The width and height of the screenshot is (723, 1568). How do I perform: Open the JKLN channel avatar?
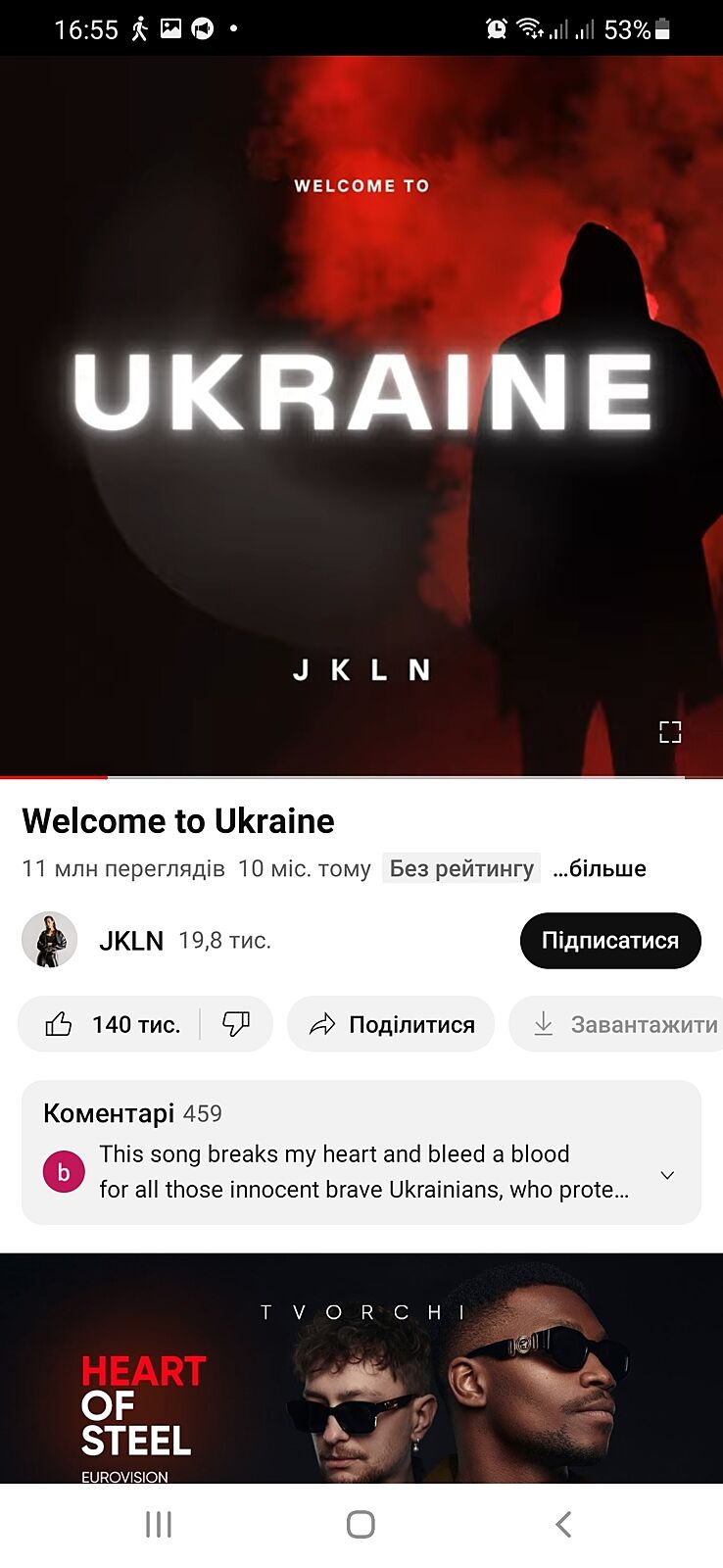point(50,940)
